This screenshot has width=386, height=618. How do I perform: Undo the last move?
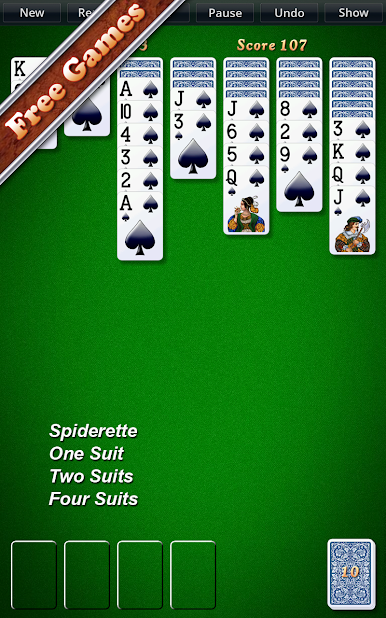(x=289, y=13)
